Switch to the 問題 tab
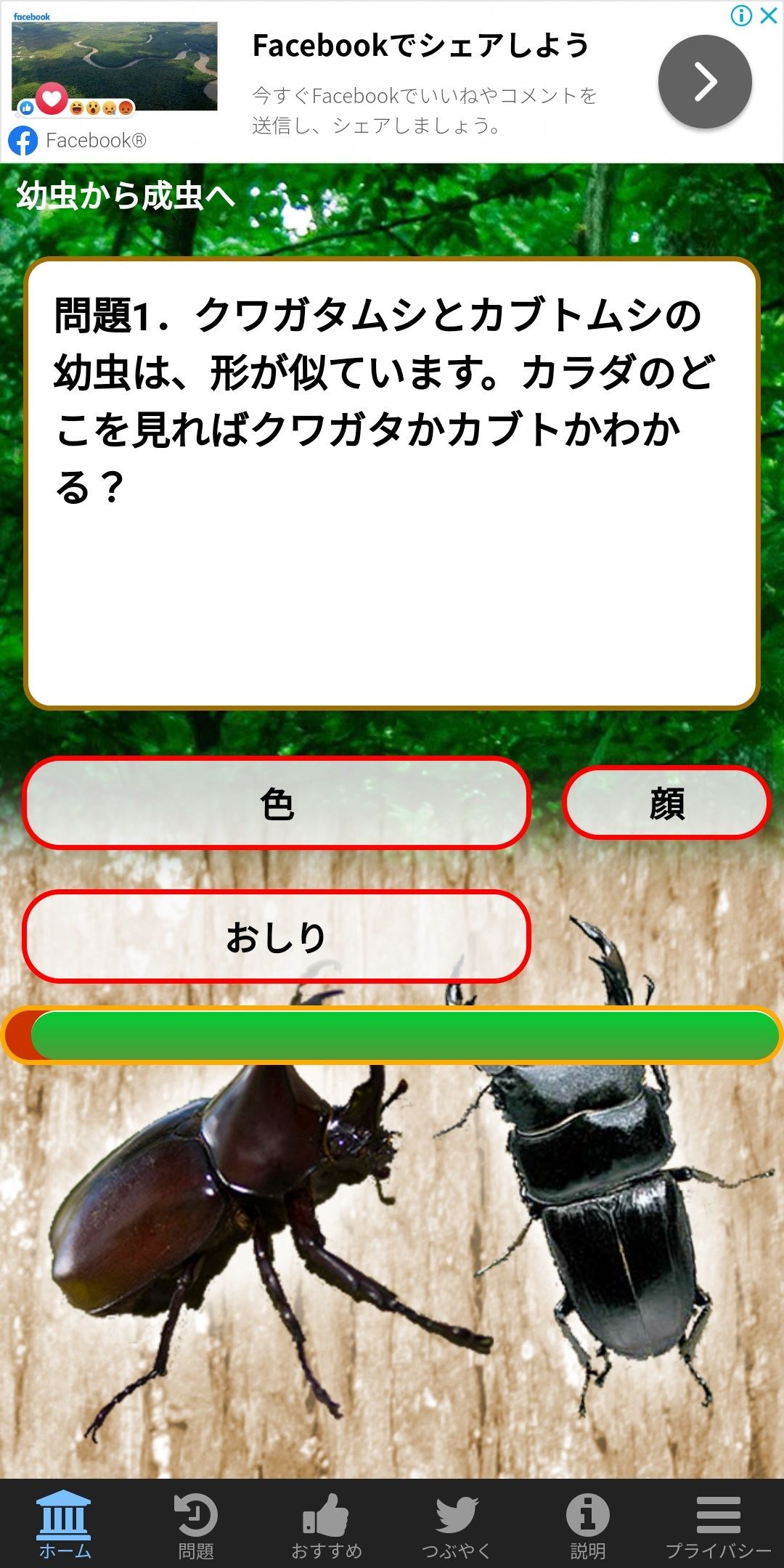The width and height of the screenshot is (784, 1568). [x=196, y=1524]
